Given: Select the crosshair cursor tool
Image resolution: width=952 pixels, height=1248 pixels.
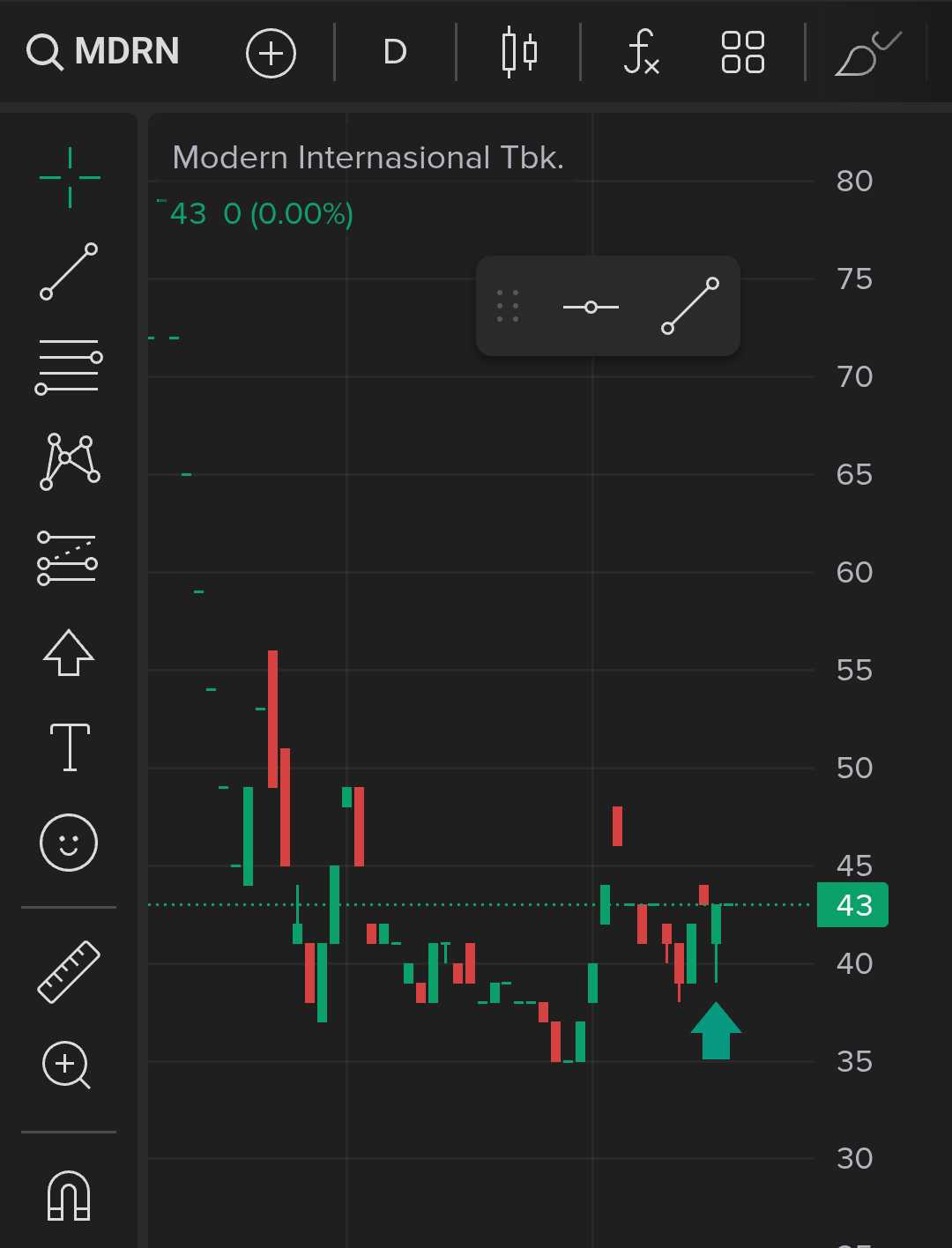Looking at the screenshot, I should click(x=70, y=178).
